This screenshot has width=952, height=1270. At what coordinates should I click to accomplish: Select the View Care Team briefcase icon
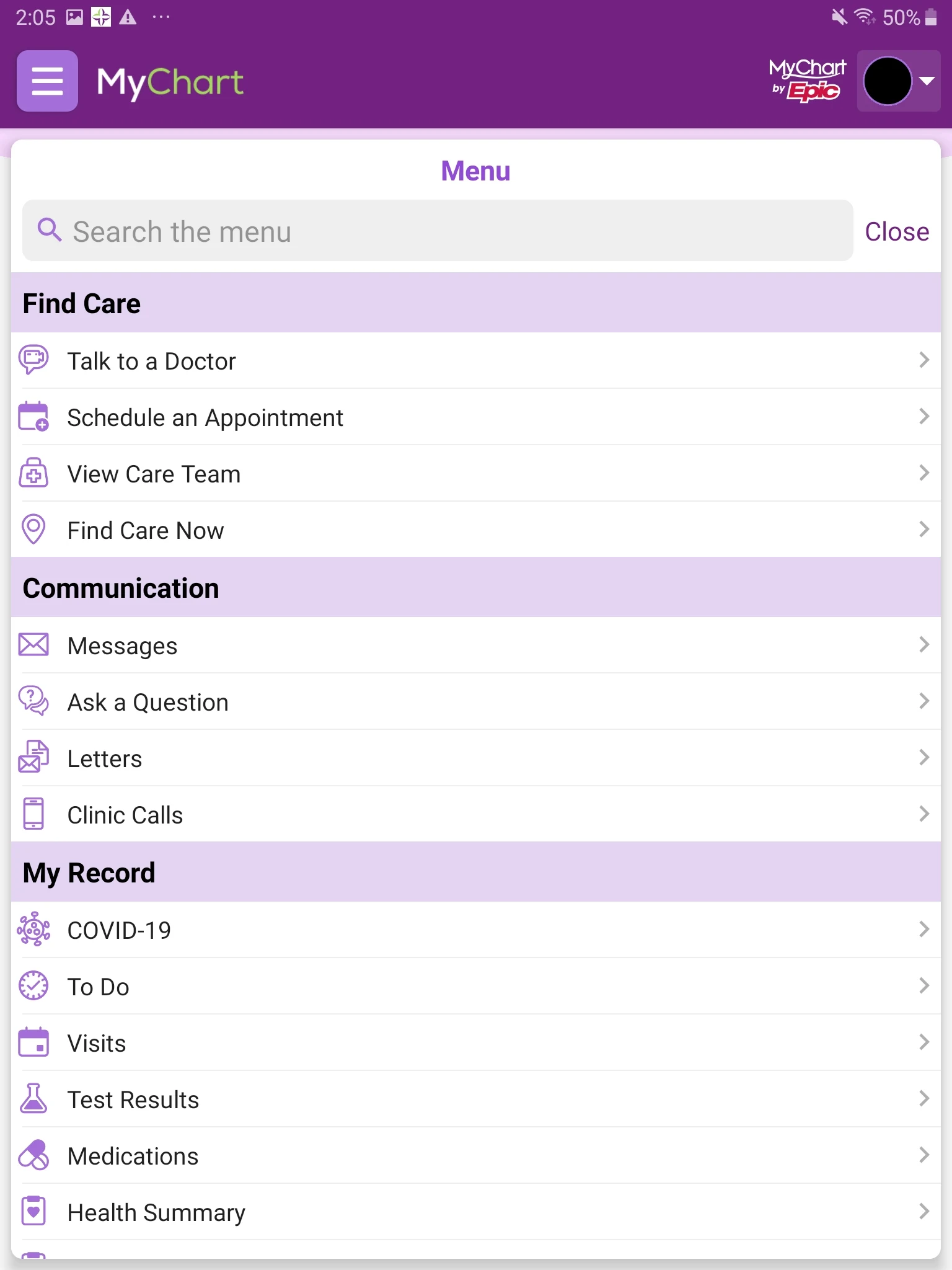pos(34,473)
